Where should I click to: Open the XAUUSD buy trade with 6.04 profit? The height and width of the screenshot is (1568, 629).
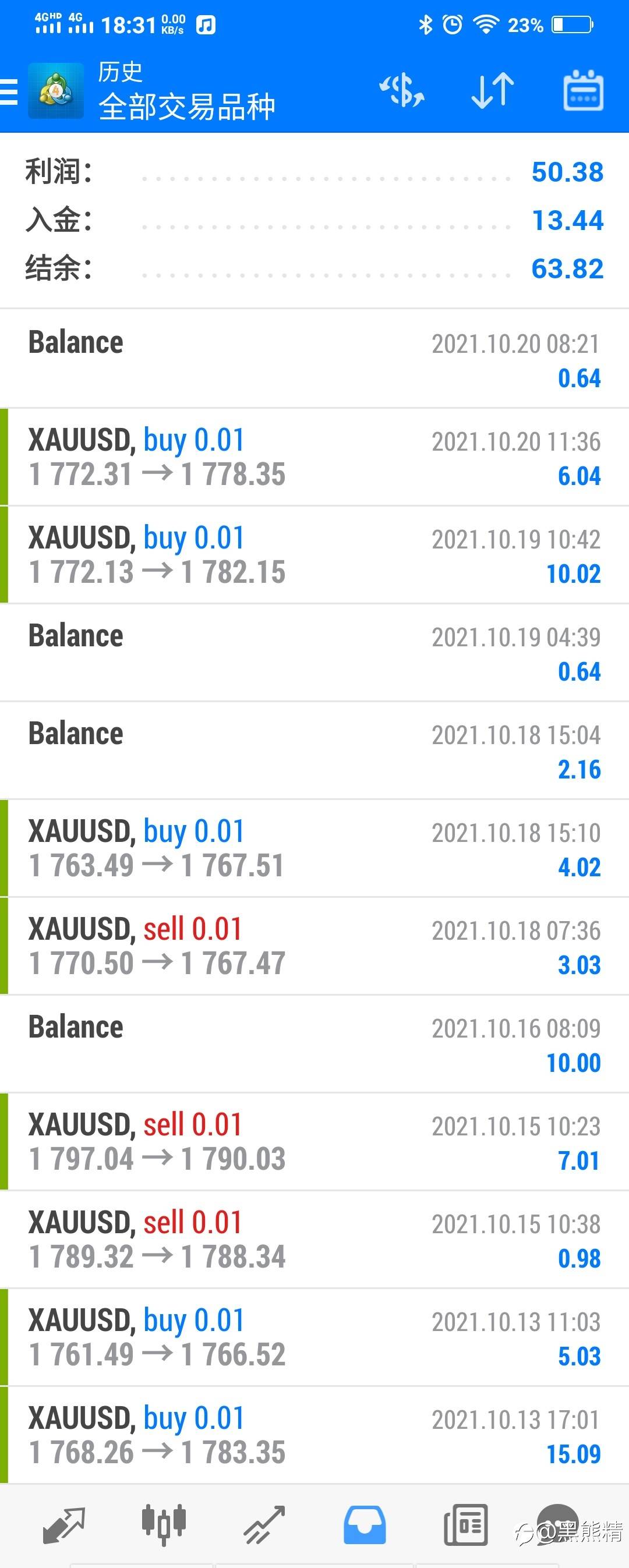tap(314, 457)
